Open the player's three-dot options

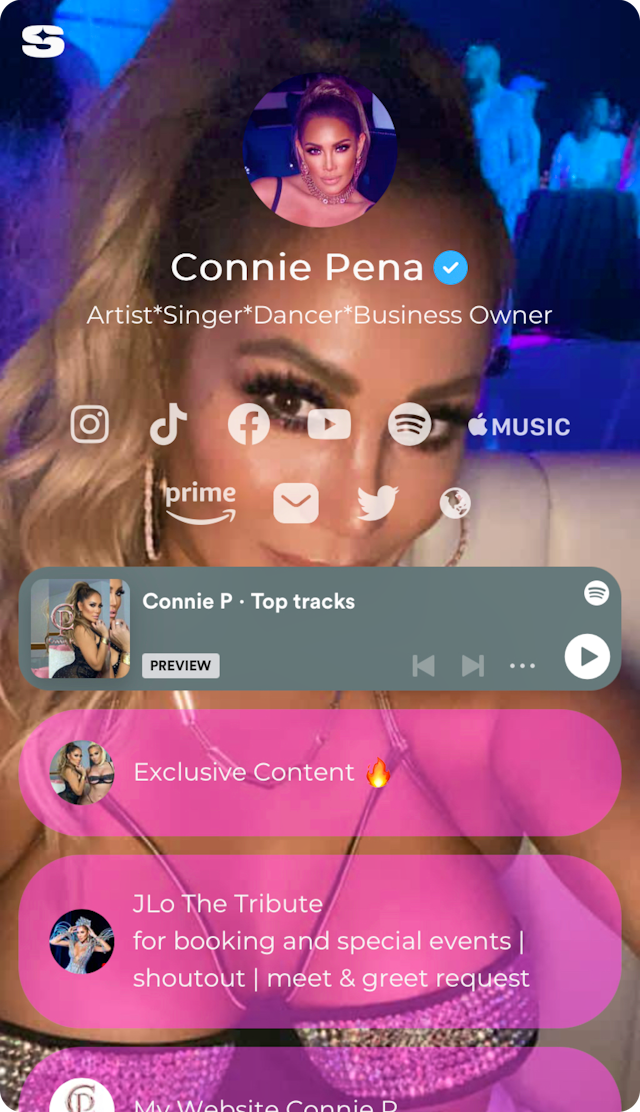pyautogui.click(x=522, y=665)
